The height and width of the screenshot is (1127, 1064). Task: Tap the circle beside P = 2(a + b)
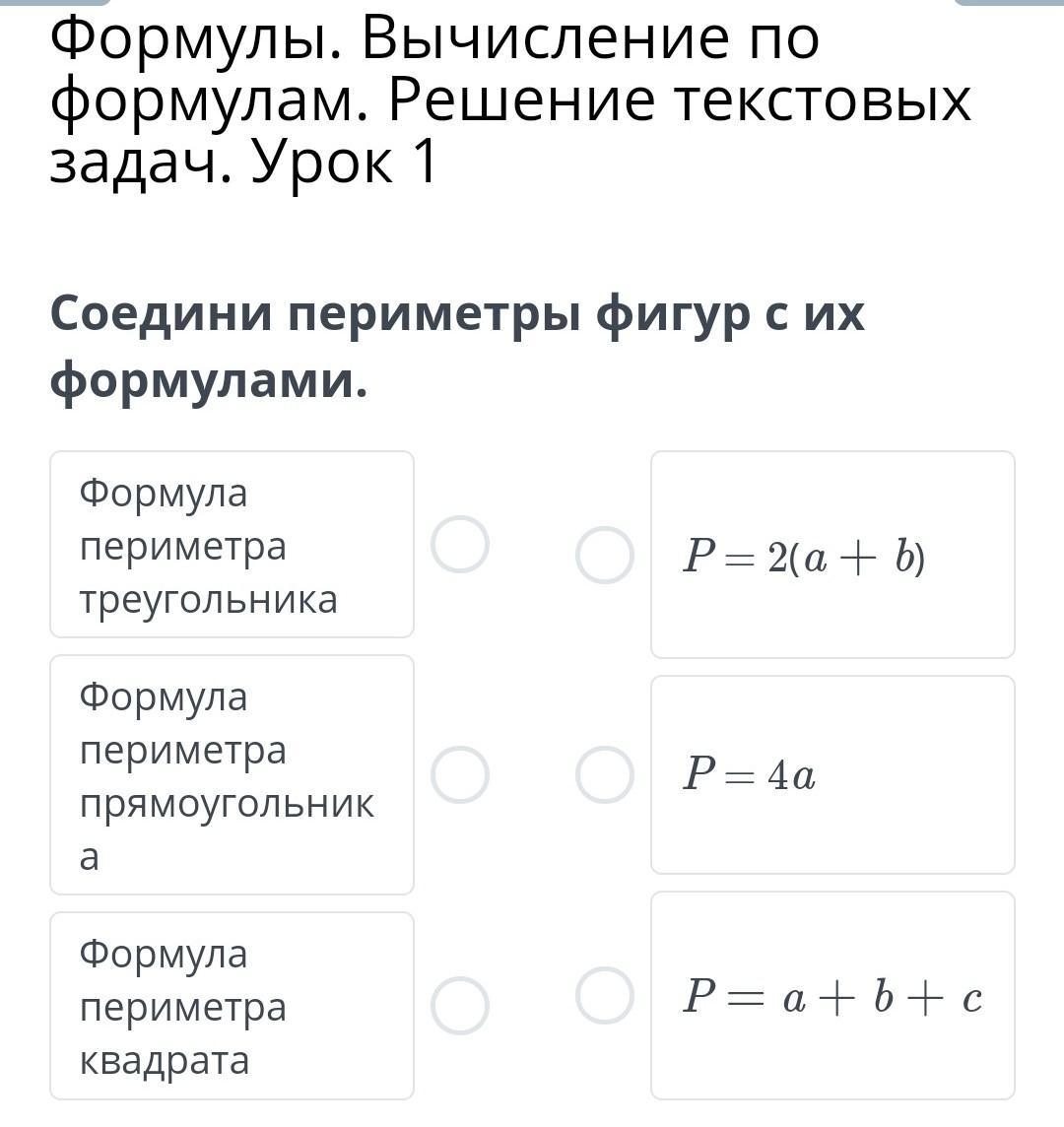pyautogui.click(x=604, y=555)
